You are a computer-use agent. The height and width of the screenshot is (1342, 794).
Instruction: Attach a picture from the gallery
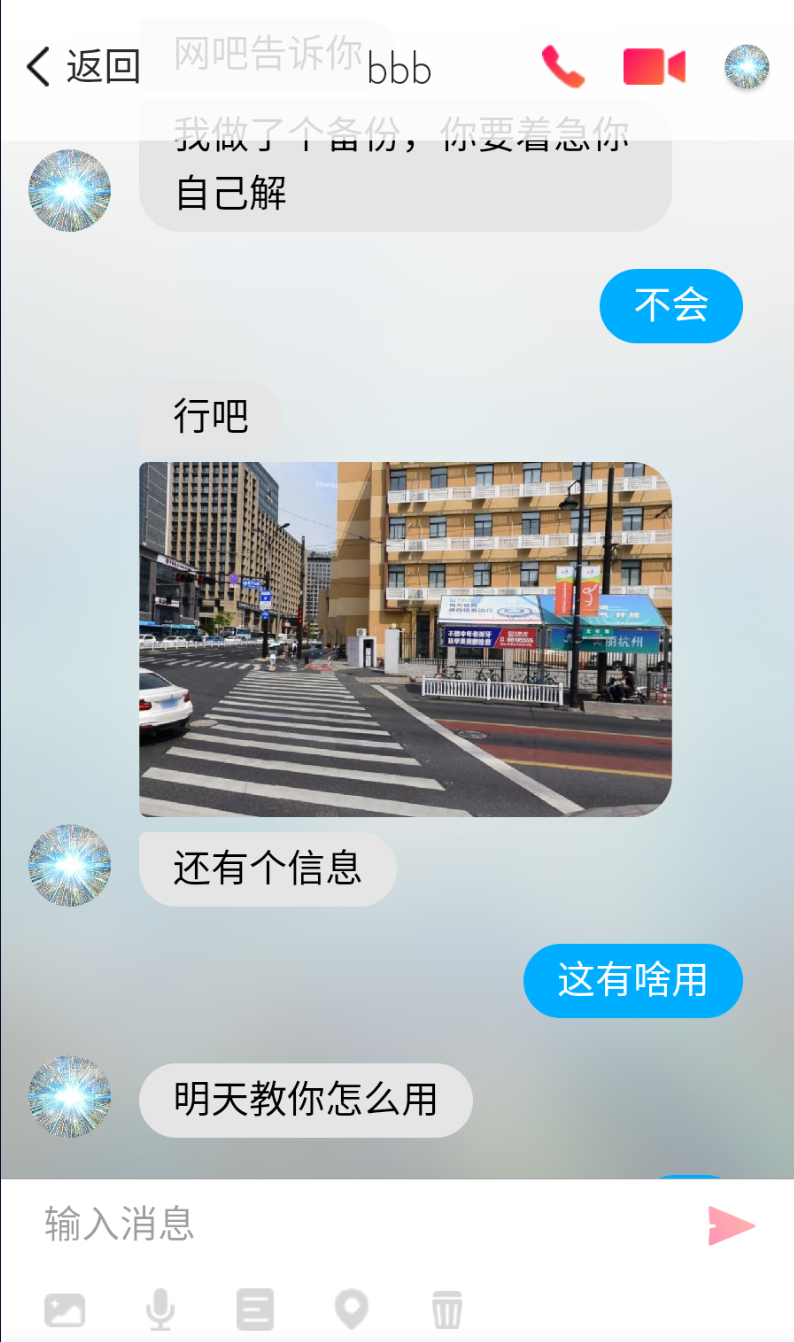point(65,1309)
